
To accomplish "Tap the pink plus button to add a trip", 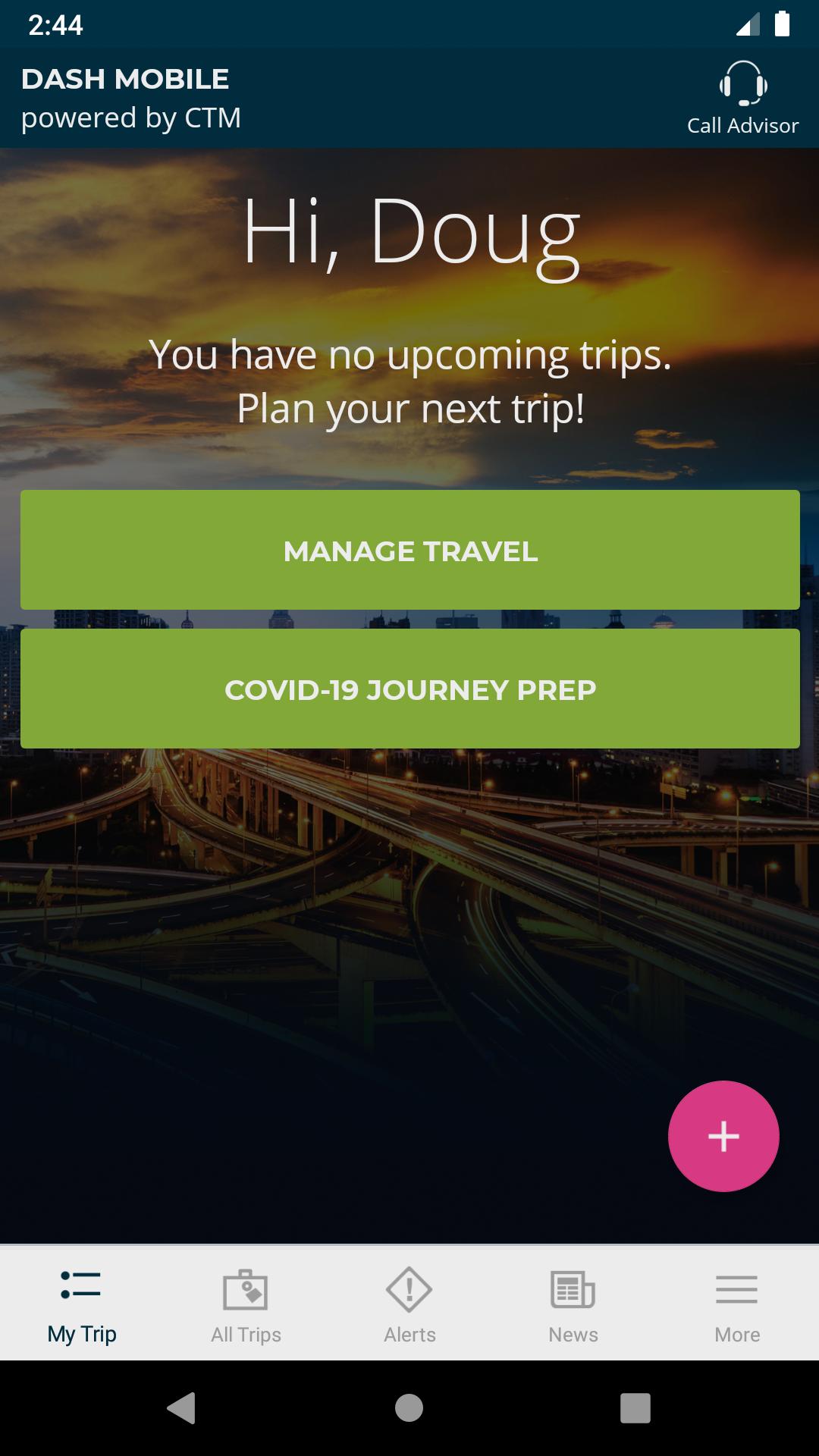I will 723,1135.
